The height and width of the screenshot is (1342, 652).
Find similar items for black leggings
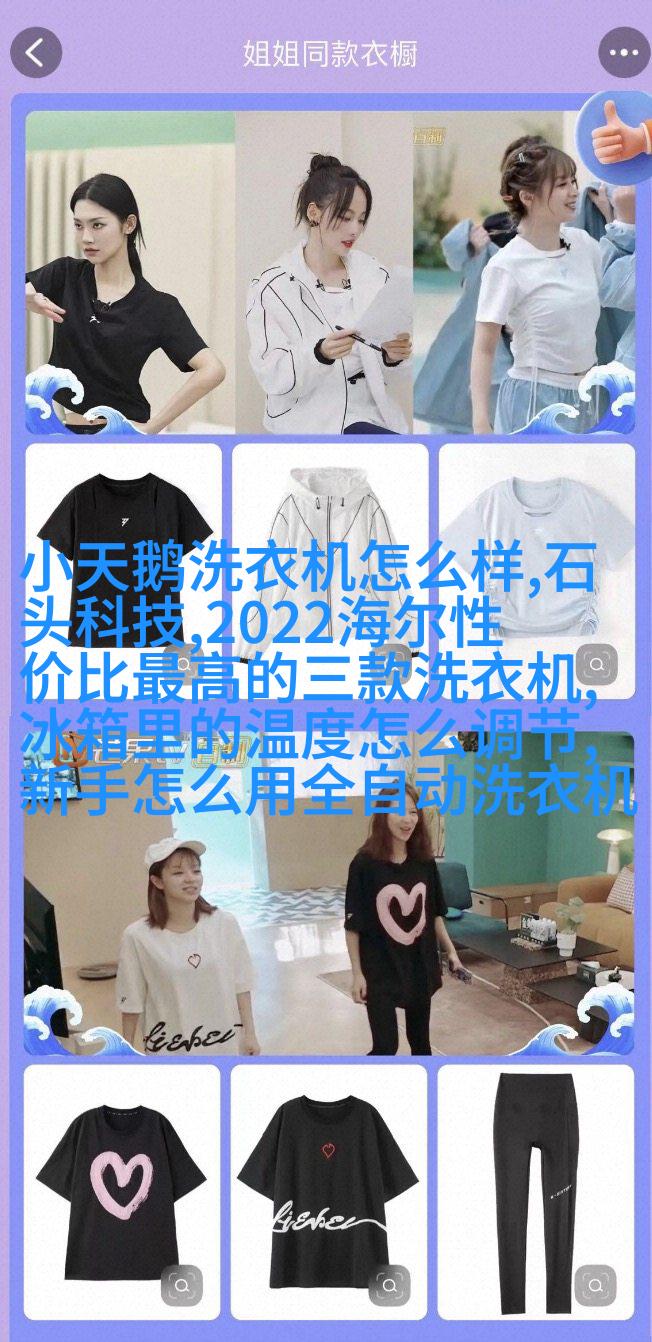[x=596, y=1284]
